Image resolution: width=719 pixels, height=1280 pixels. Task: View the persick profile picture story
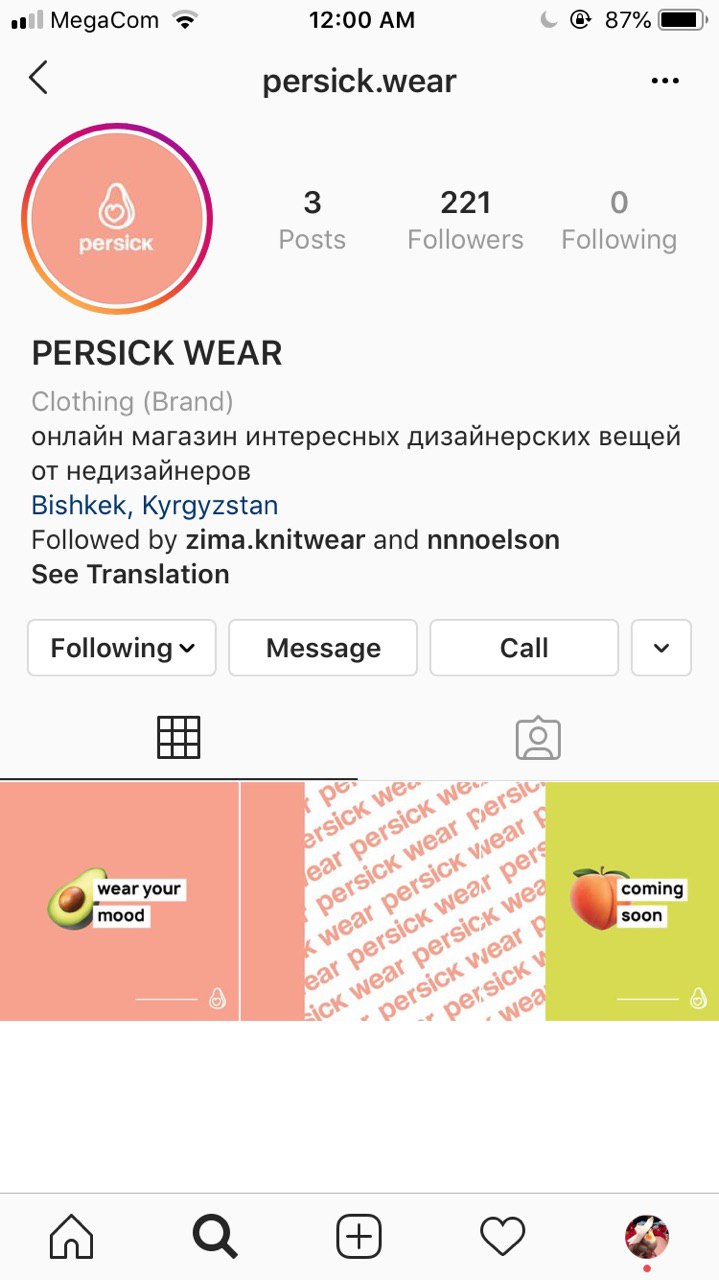pyautogui.click(x=116, y=218)
